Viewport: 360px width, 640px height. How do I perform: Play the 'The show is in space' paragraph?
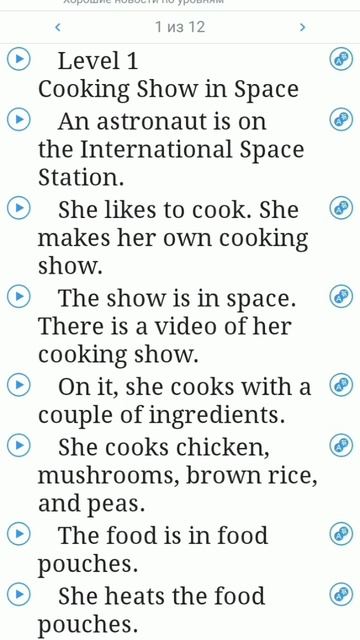19,297
